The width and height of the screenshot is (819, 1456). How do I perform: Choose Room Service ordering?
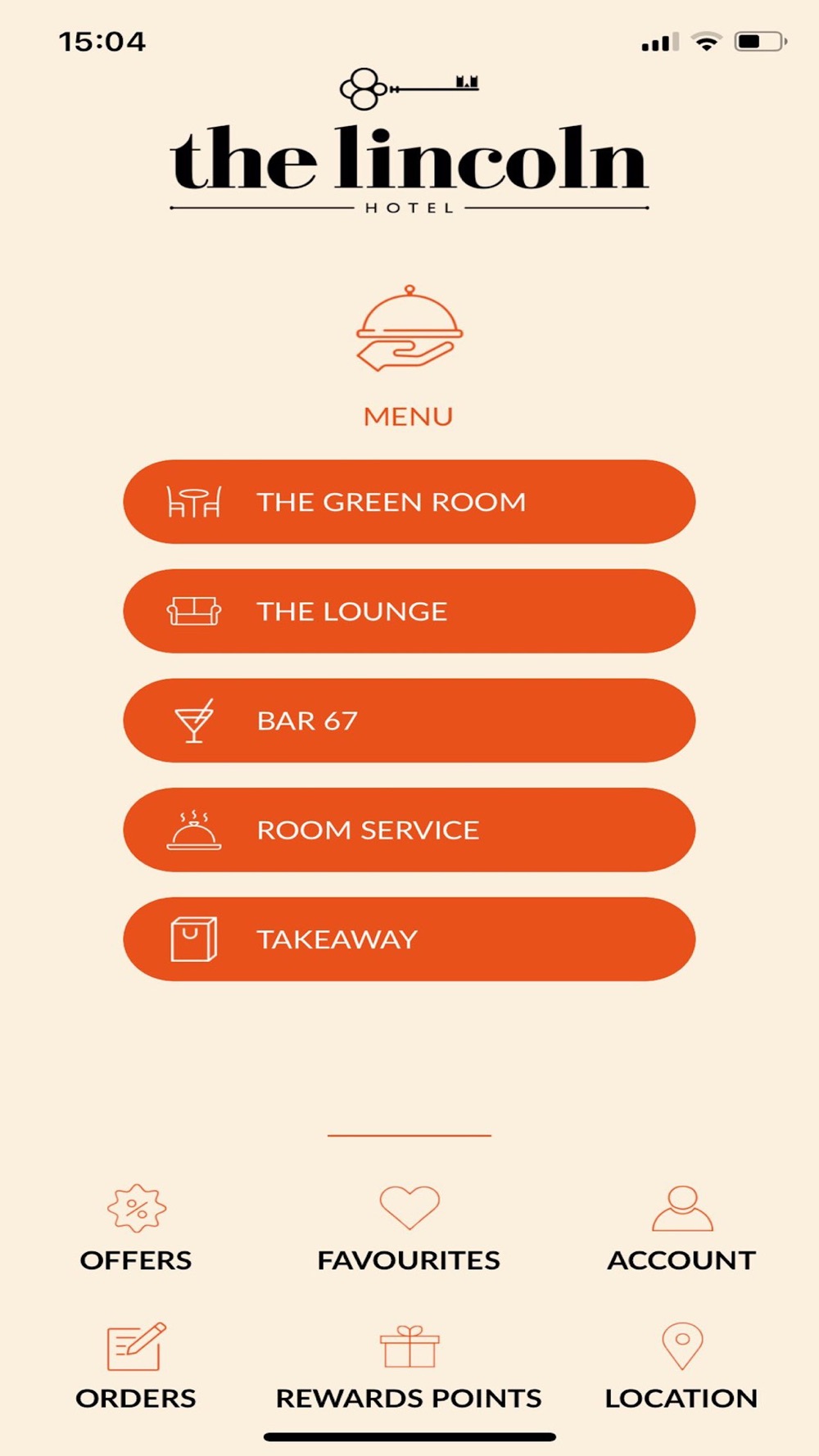click(x=409, y=830)
